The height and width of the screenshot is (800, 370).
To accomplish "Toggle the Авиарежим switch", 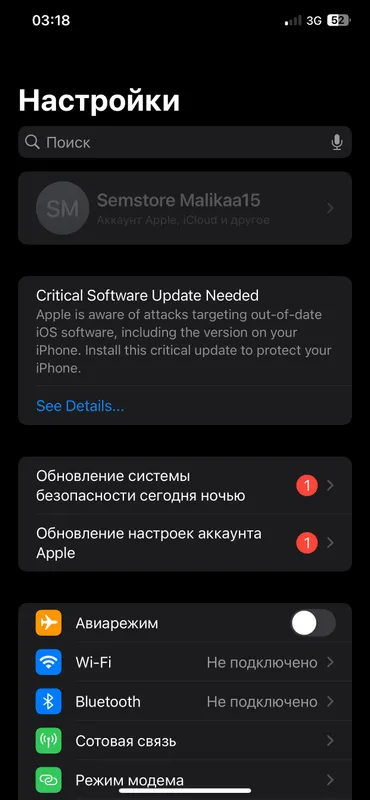I will 313,623.
